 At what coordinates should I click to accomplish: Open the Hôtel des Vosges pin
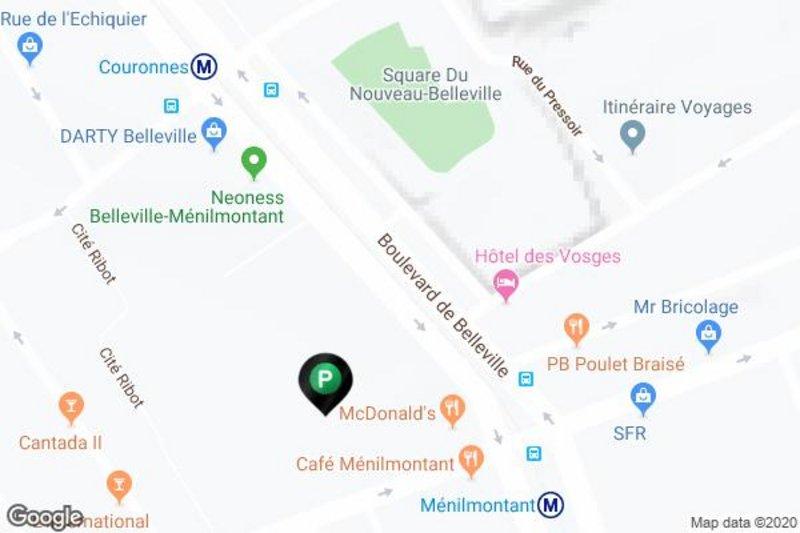pos(508,285)
